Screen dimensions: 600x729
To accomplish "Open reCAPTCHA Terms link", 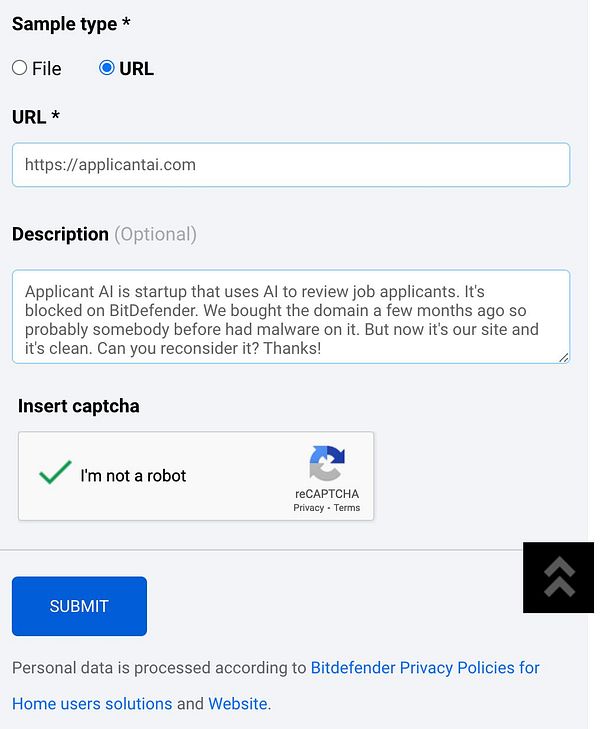I will pyautogui.click(x=347, y=508).
